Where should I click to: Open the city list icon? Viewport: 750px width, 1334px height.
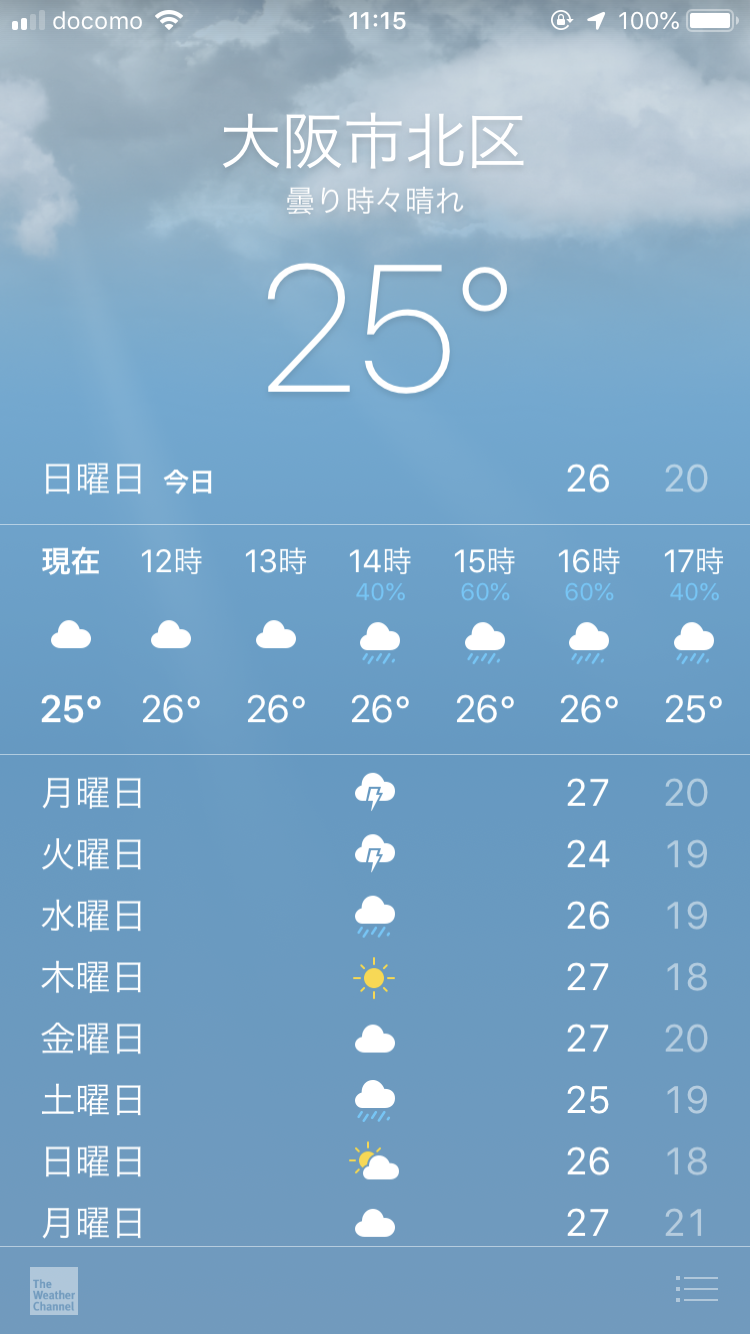(697, 1289)
